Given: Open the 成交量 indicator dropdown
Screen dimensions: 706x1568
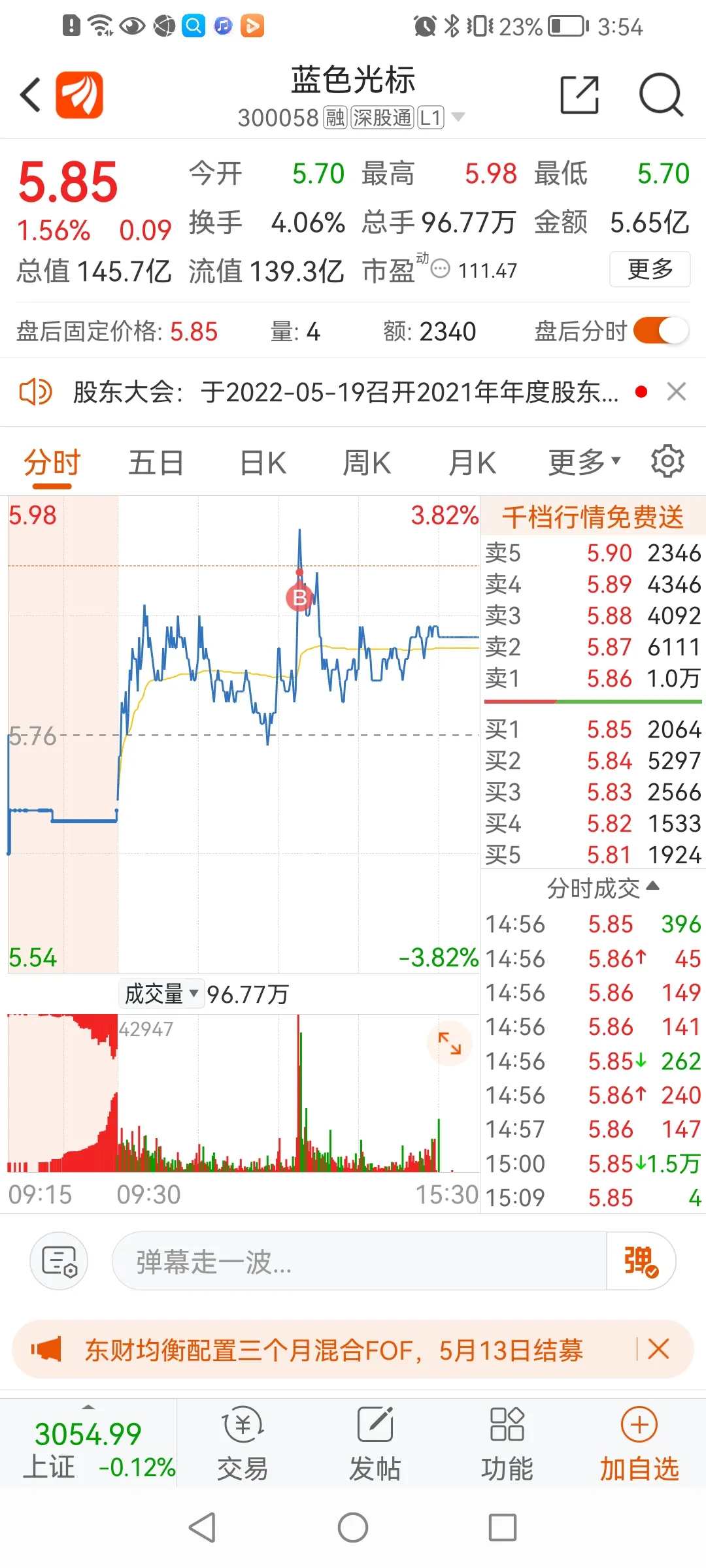Looking at the screenshot, I should [x=161, y=994].
